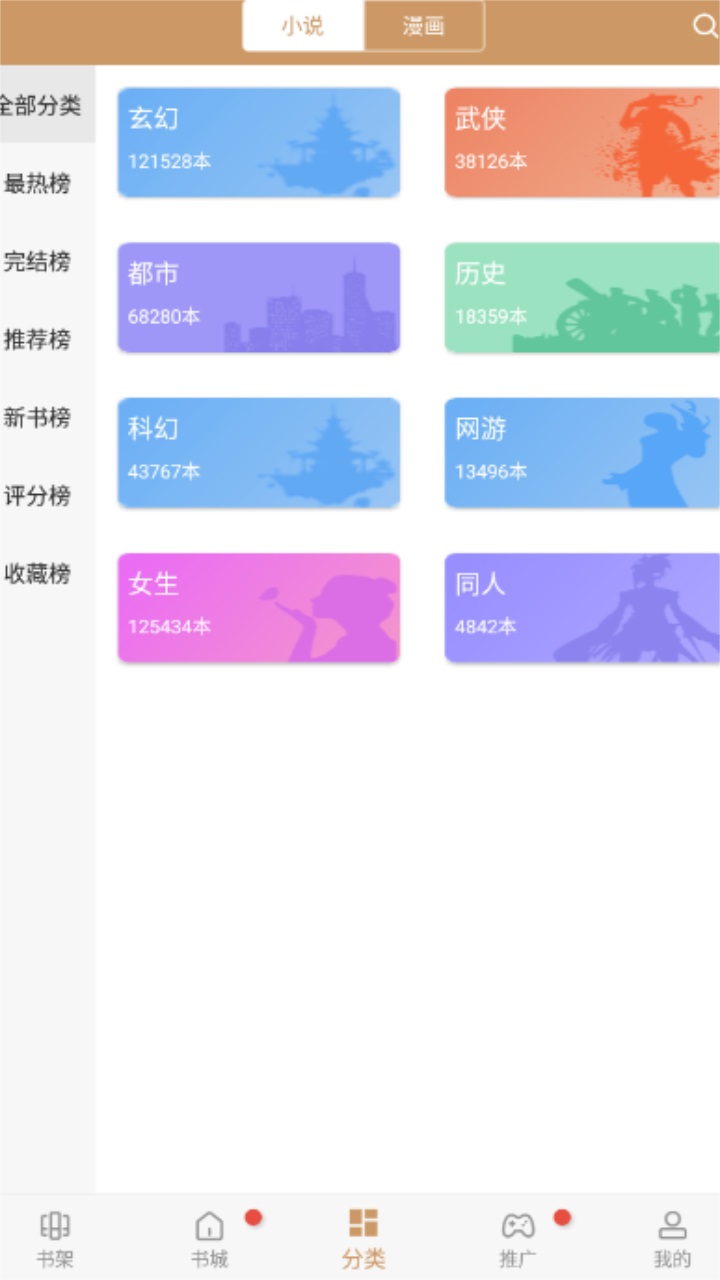The height and width of the screenshot is (1280, 720).
Task: Open the search icon
Action: click(704, 26)
